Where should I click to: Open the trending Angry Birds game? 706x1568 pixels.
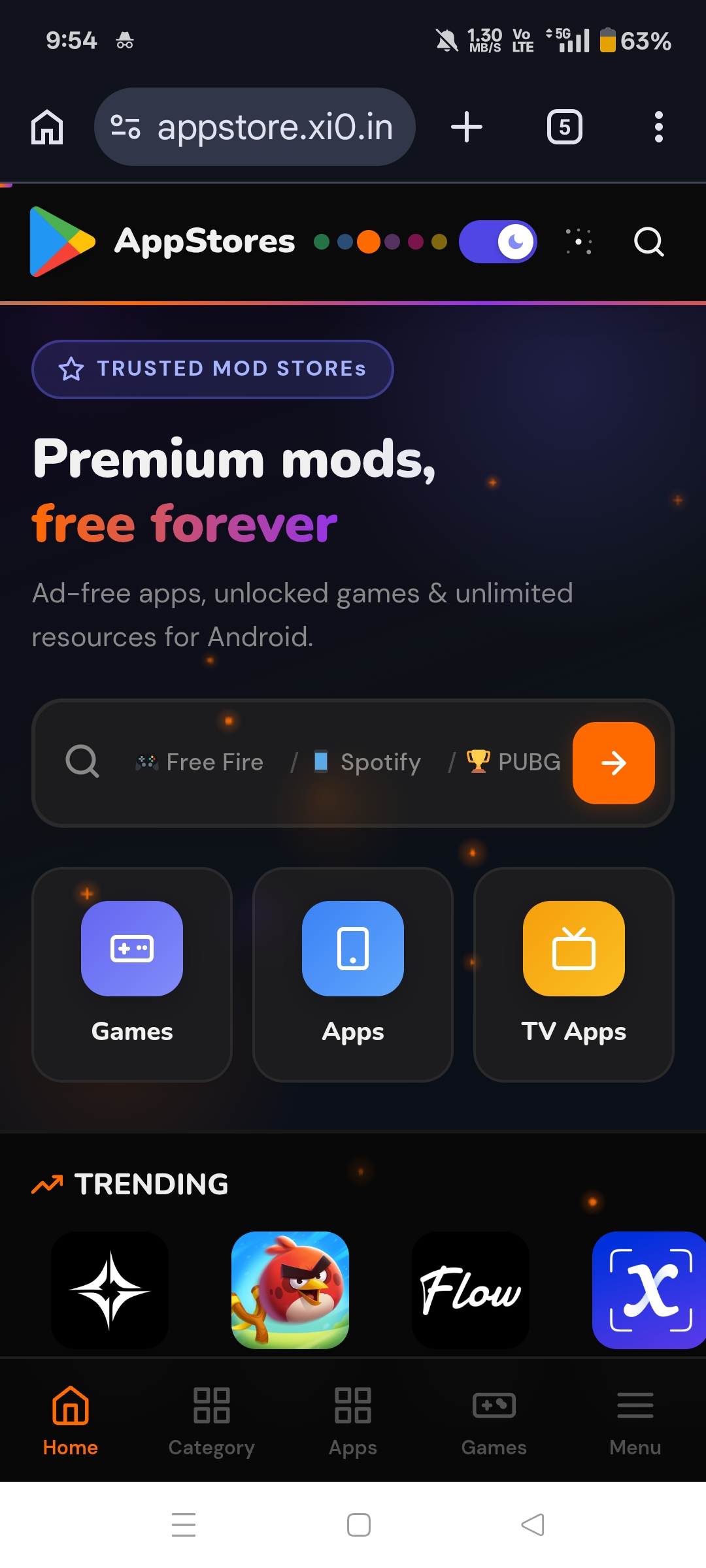(x=290, y=1290)
